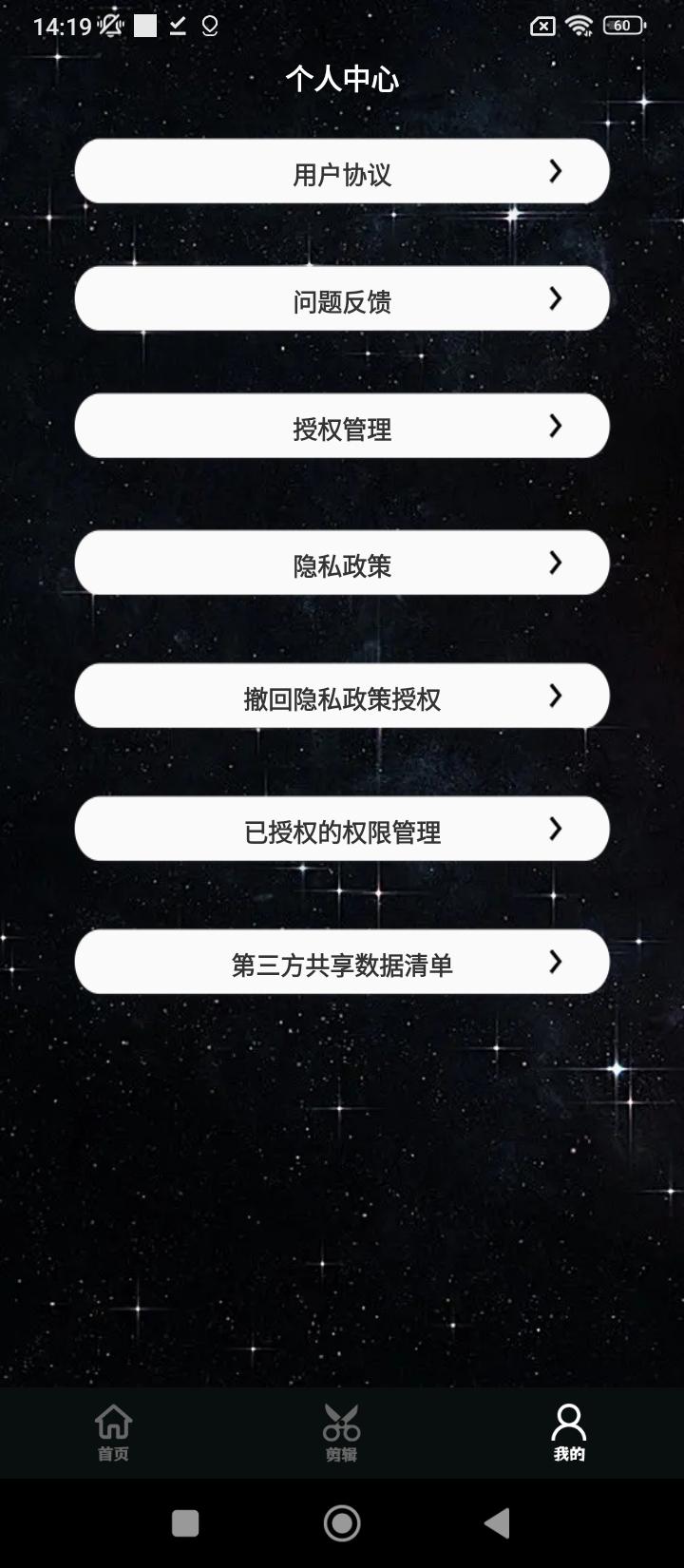Switch to the 剪辑 tab
The height and width of the screenshot is (1568, 684).
point(341,1433)
